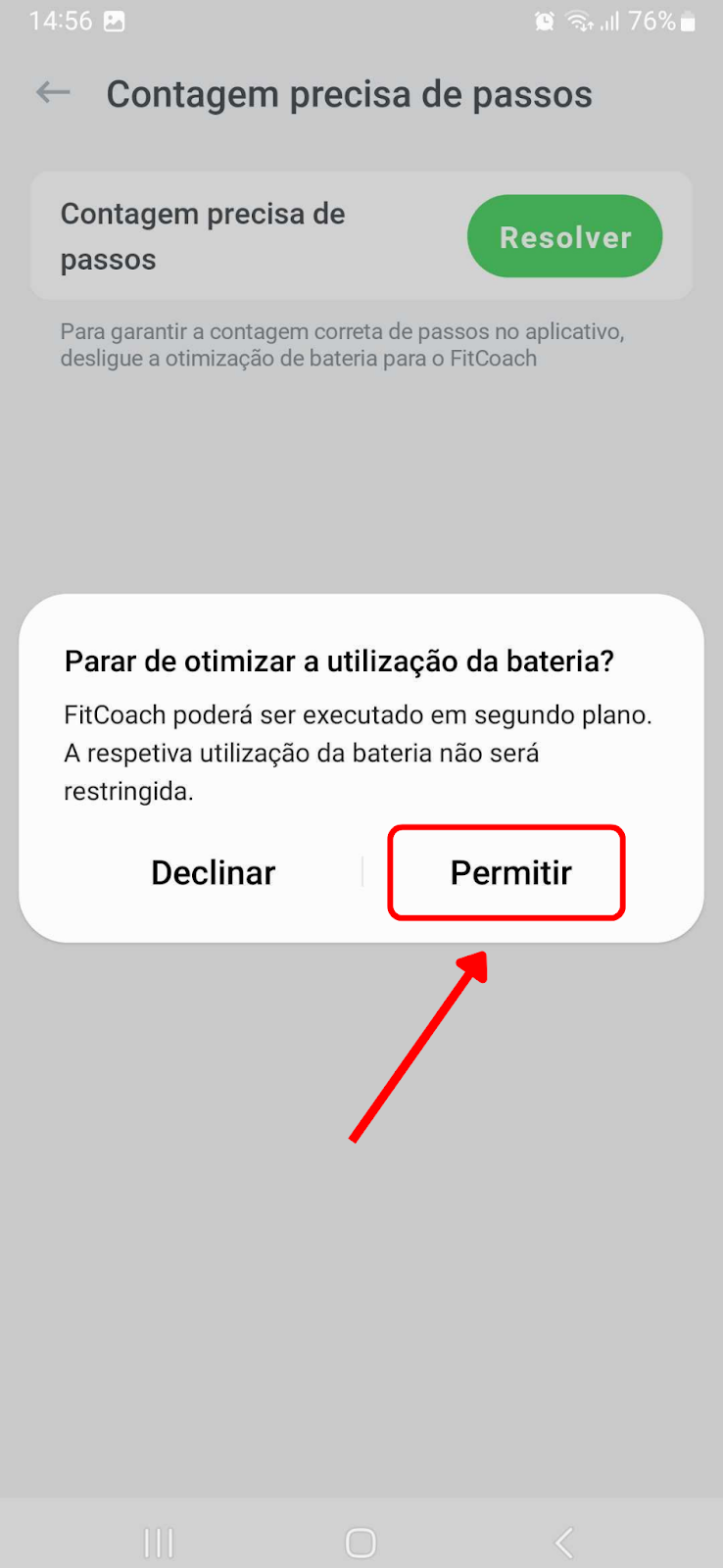Go back using the top arrow
This screenshot has height=1568, width=723.
tap(53, 93)
